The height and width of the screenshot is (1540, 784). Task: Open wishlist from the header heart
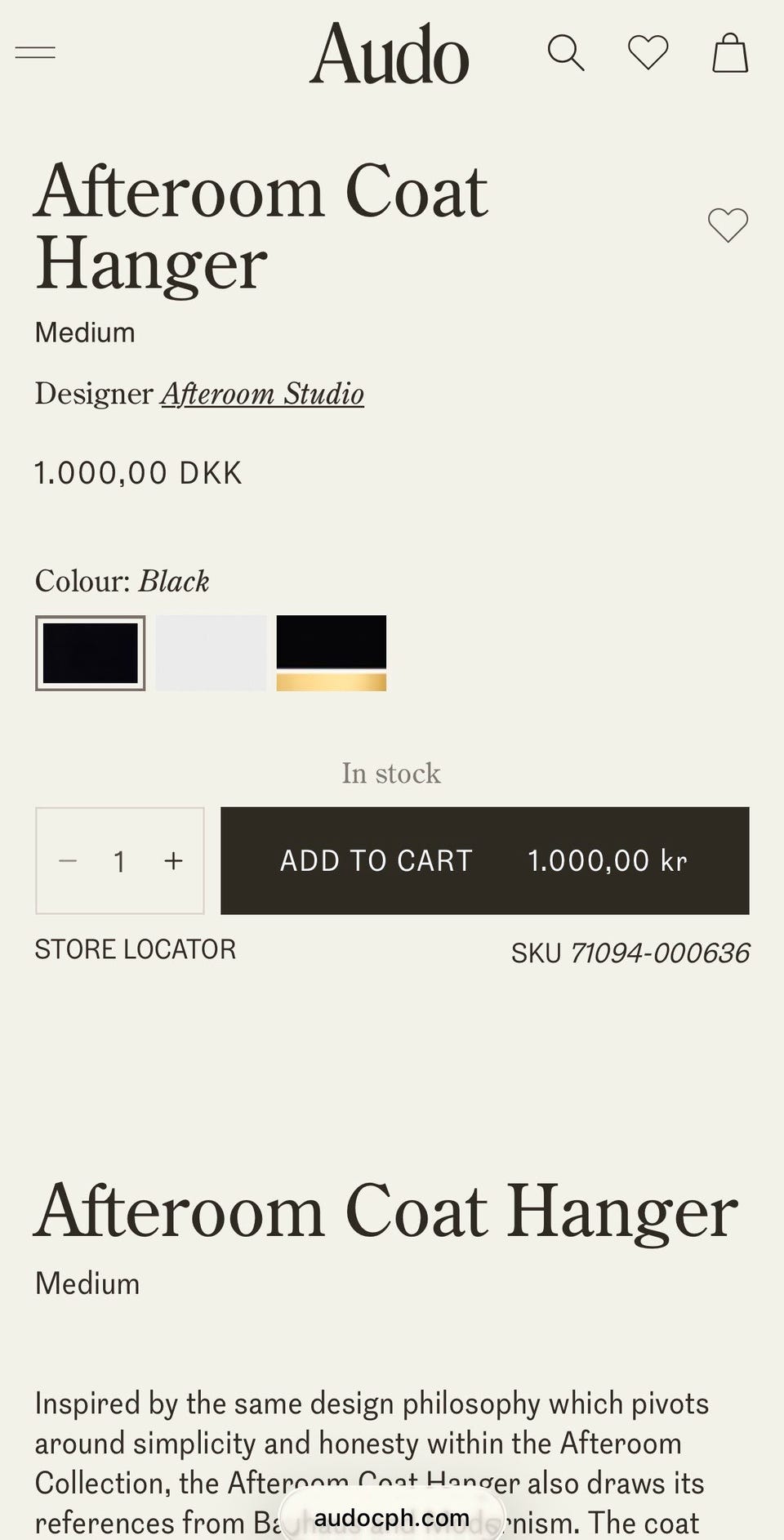(x=648, y=53)
